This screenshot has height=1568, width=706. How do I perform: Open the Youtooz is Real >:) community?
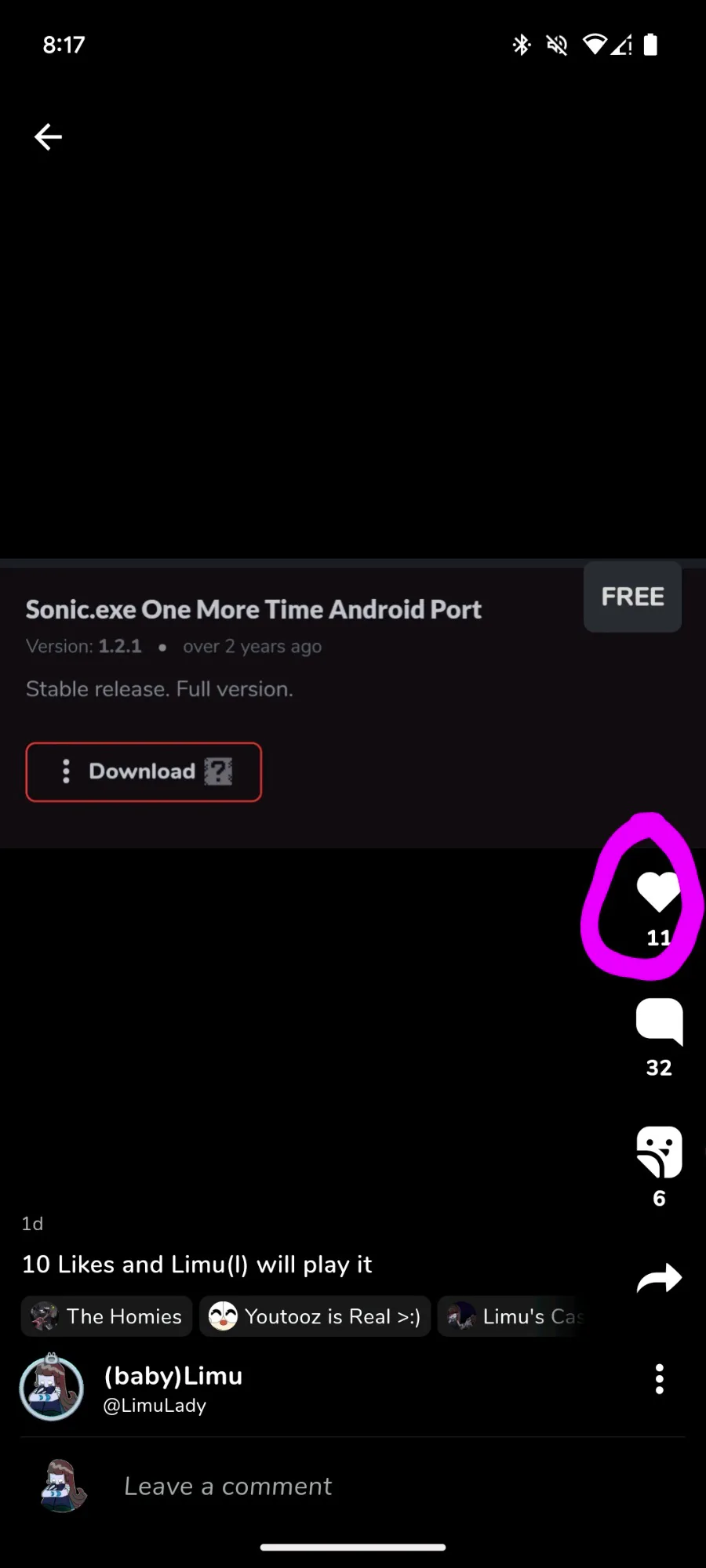[x=315, y=1316]
